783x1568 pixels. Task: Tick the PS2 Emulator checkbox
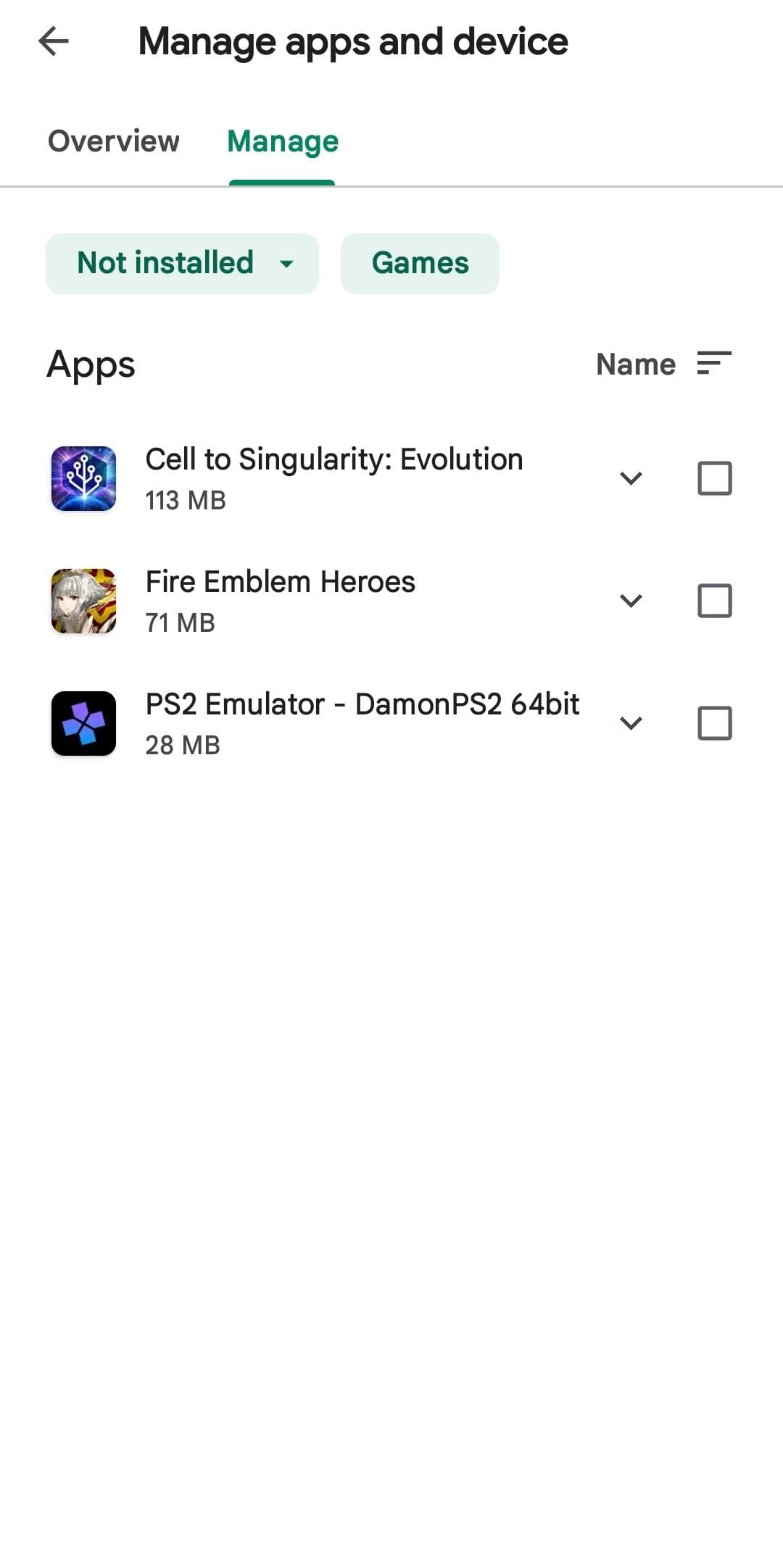(714, 723)
